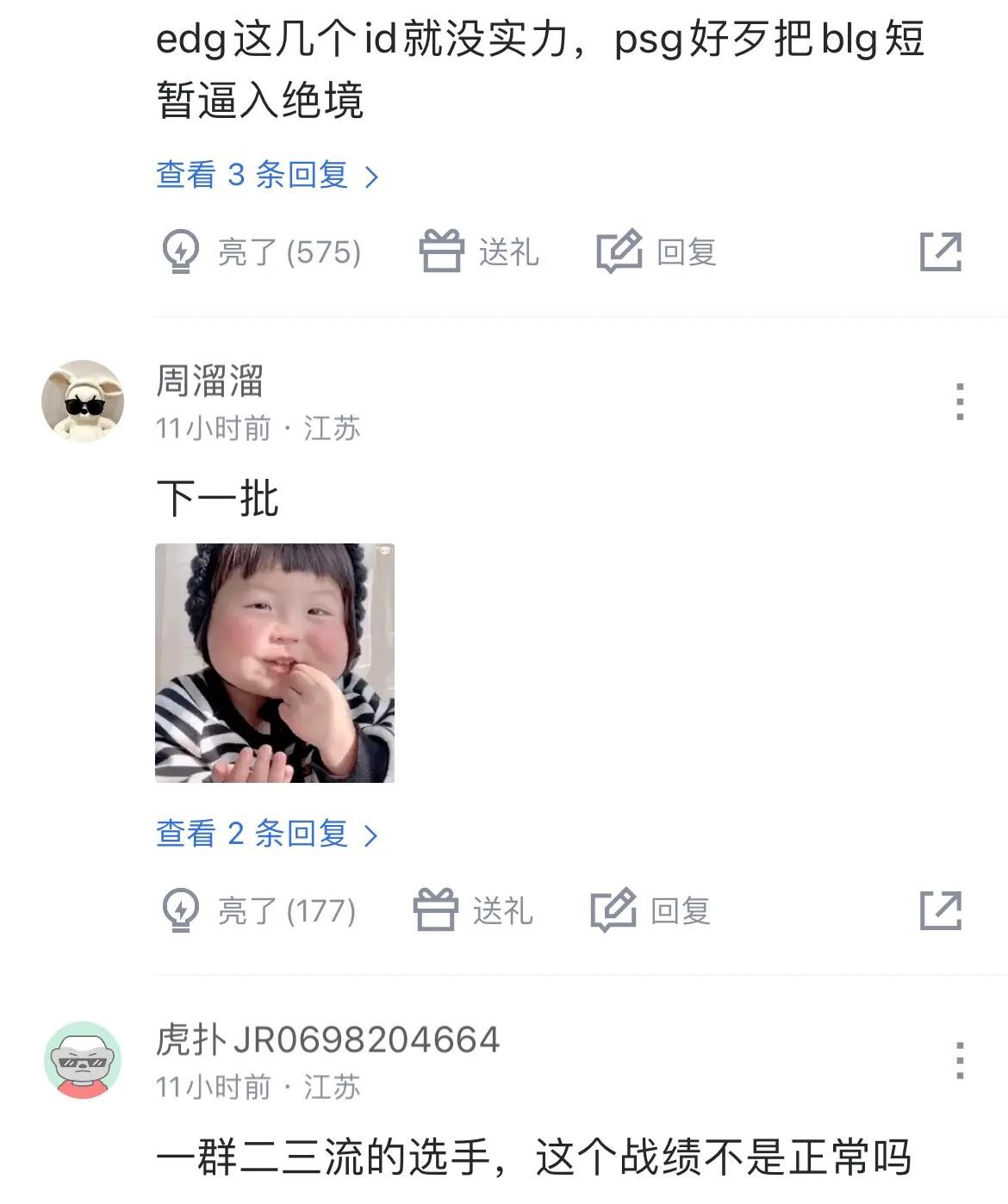Viewport: 1008px width, 1204px height.
Task: Expand the 3 replies under the edg comment
Action: click(x=267, y=176)
